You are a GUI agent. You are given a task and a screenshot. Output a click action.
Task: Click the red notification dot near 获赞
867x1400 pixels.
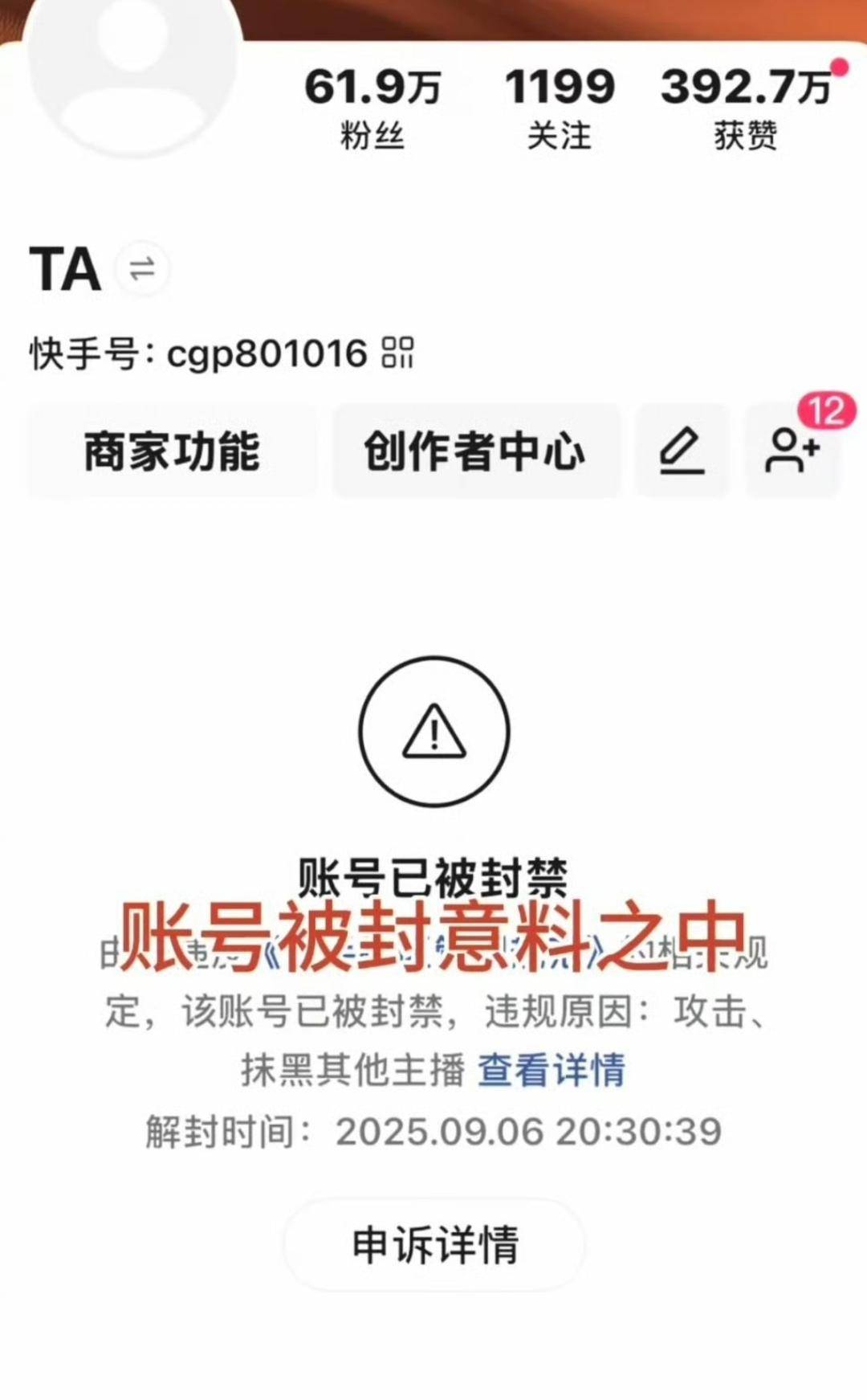(839, 68)
